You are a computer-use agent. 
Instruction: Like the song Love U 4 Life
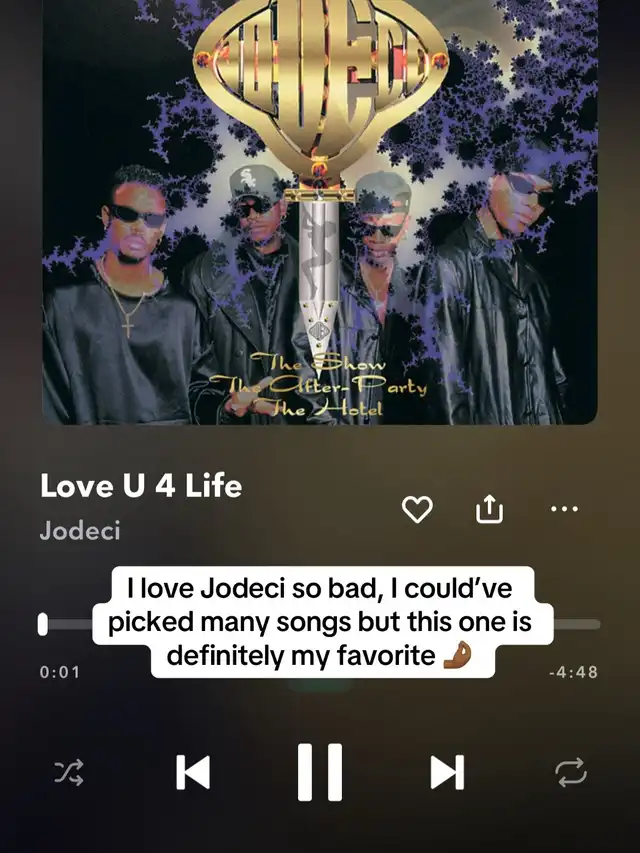[417, 510]
